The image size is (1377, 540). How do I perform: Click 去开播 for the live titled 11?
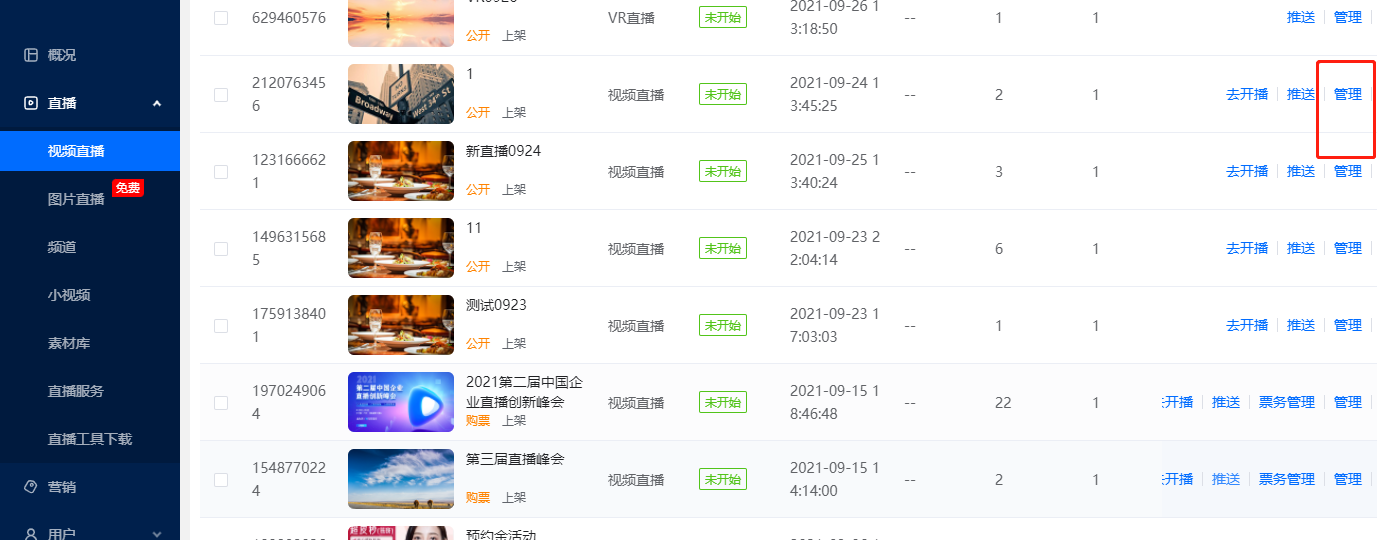coord(1246,248)
